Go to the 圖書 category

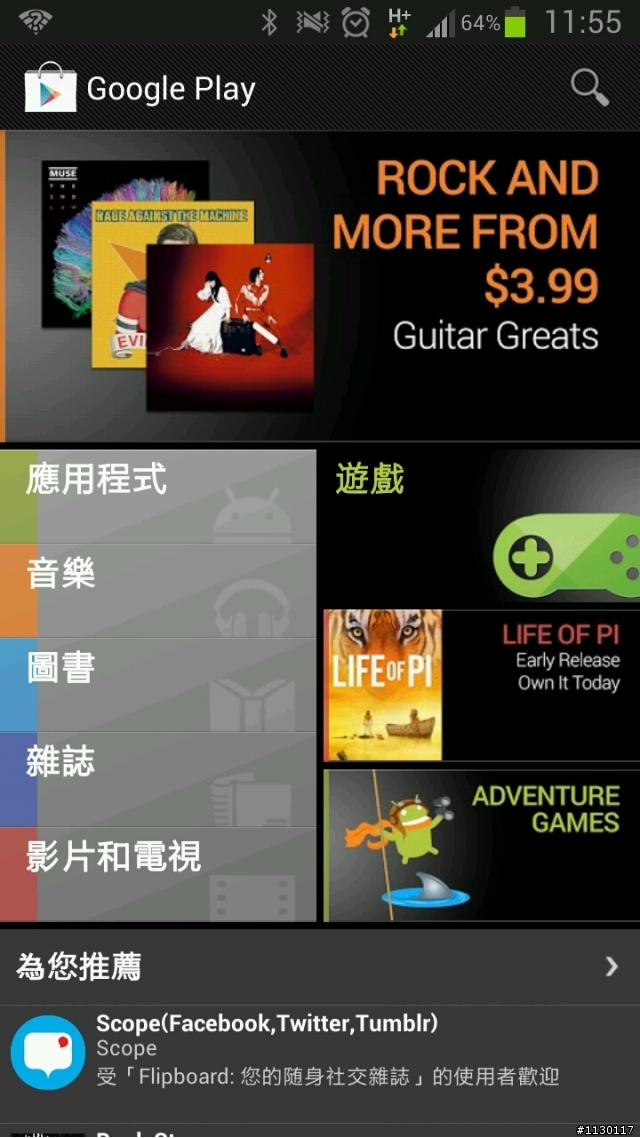[158, 685]
